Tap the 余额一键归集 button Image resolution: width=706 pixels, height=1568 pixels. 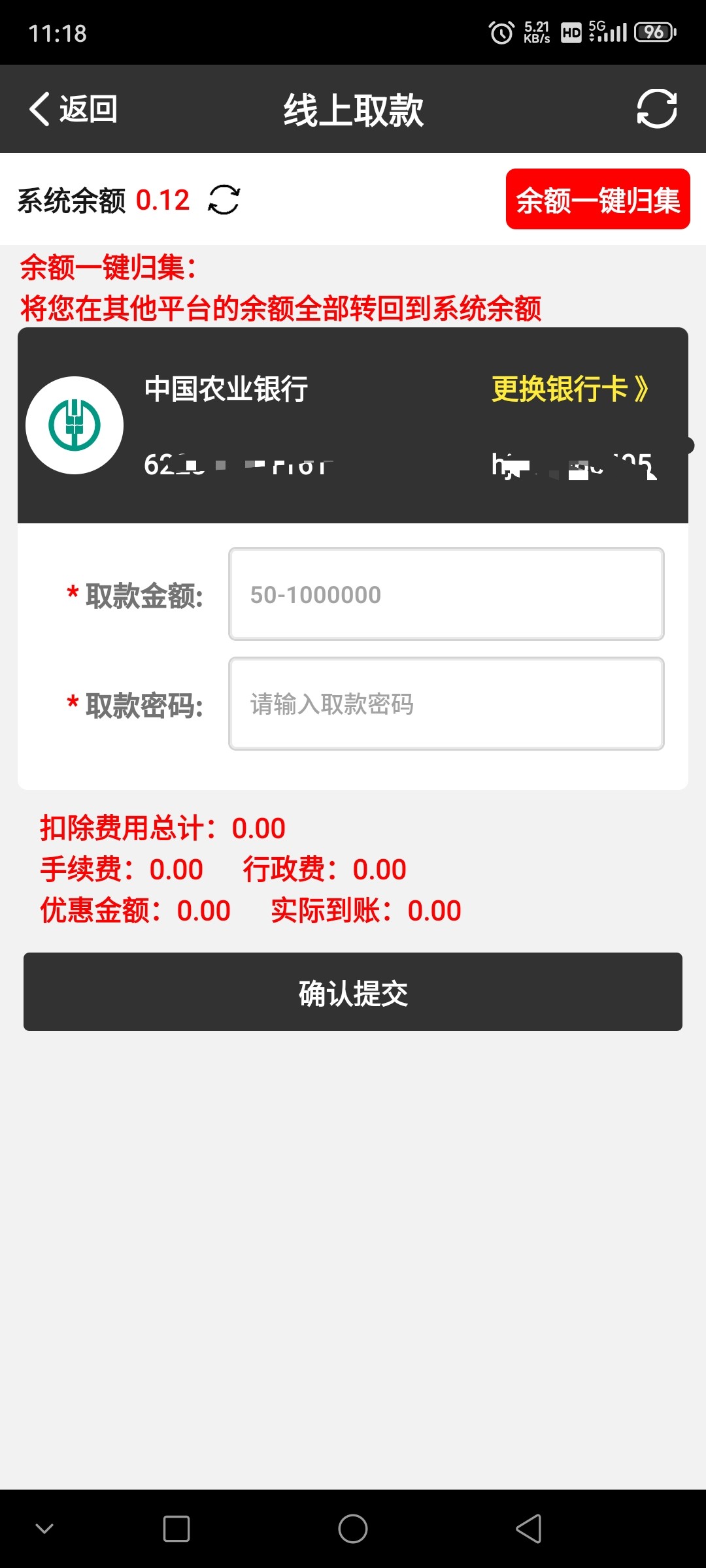(597, 199)
